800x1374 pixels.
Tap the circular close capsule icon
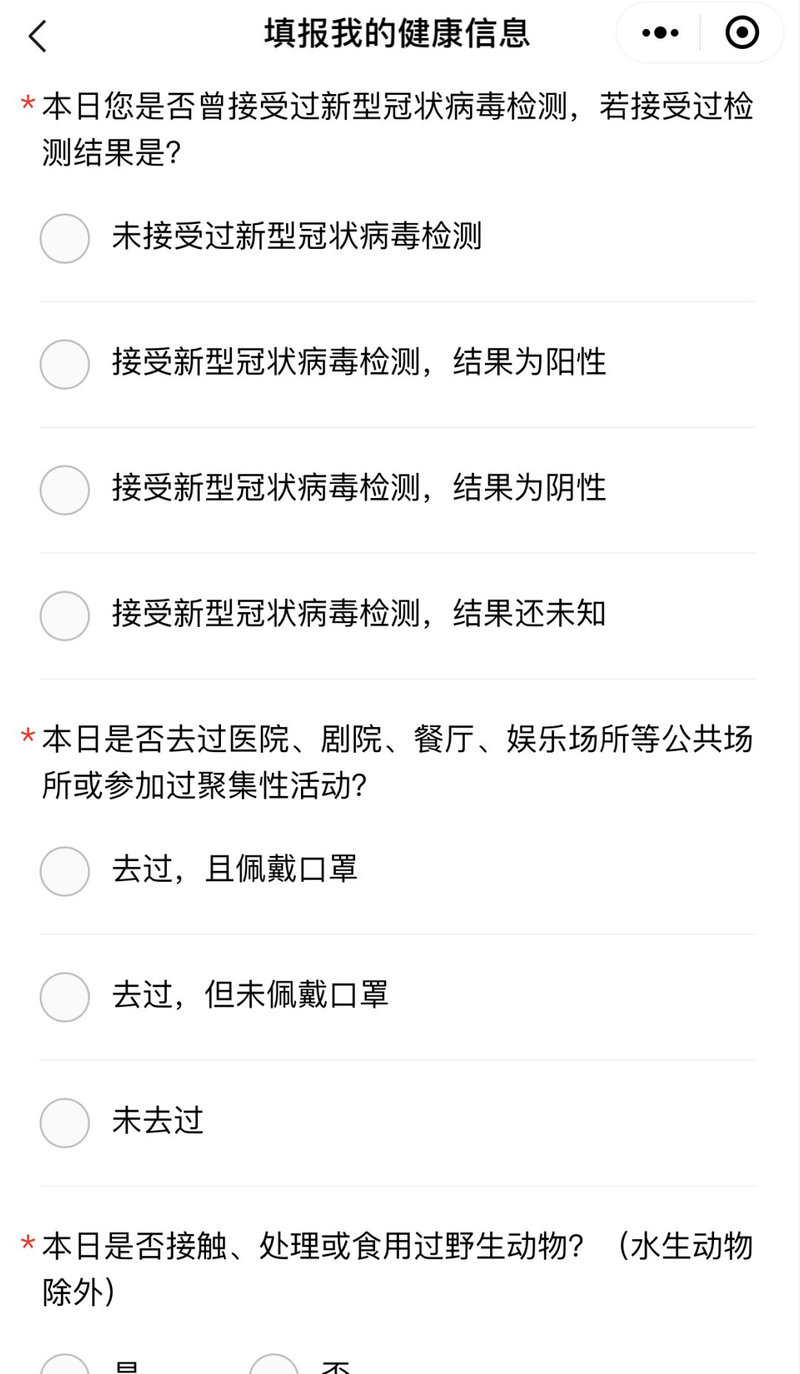[741, 32]
